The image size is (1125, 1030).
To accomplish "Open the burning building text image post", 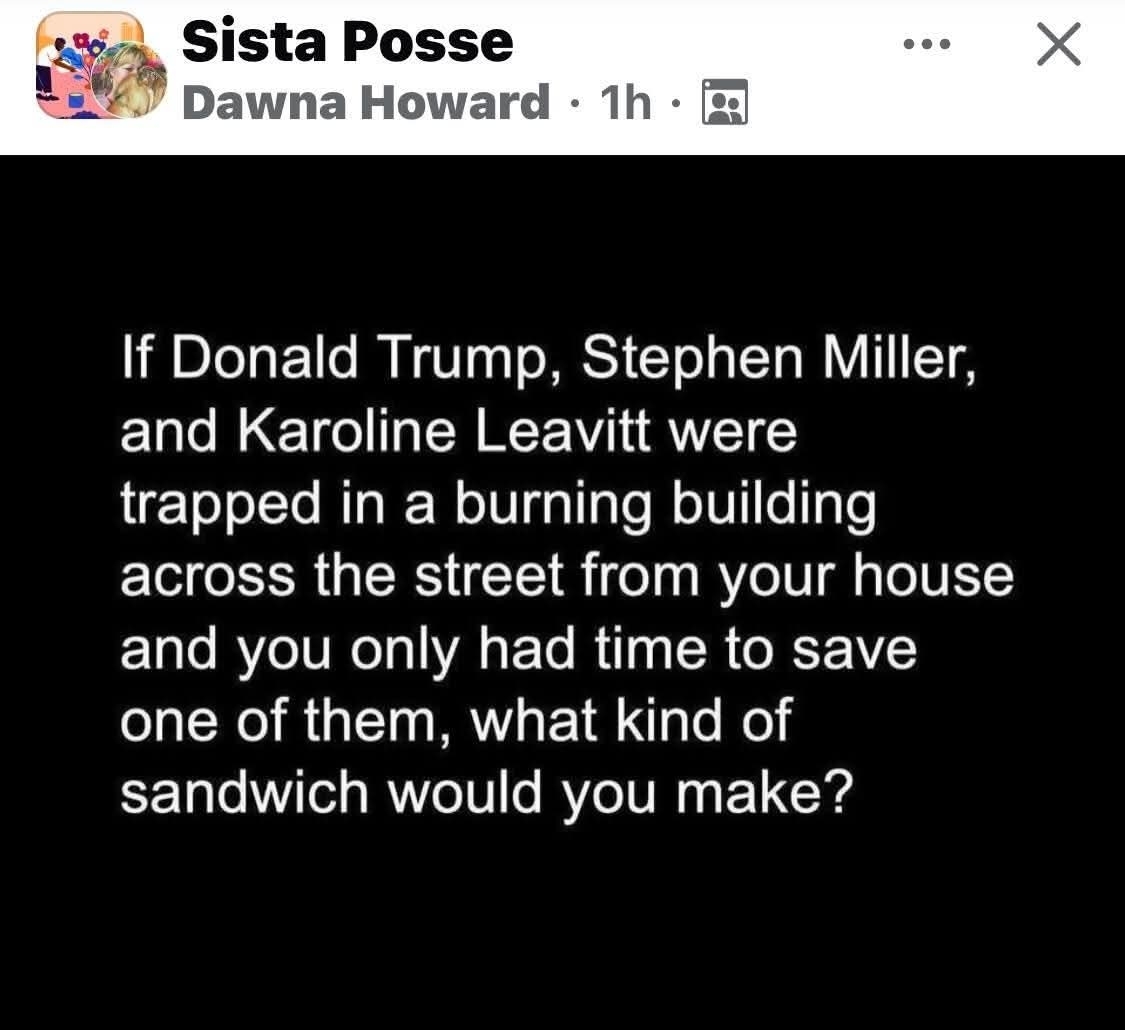I will 562,592.
